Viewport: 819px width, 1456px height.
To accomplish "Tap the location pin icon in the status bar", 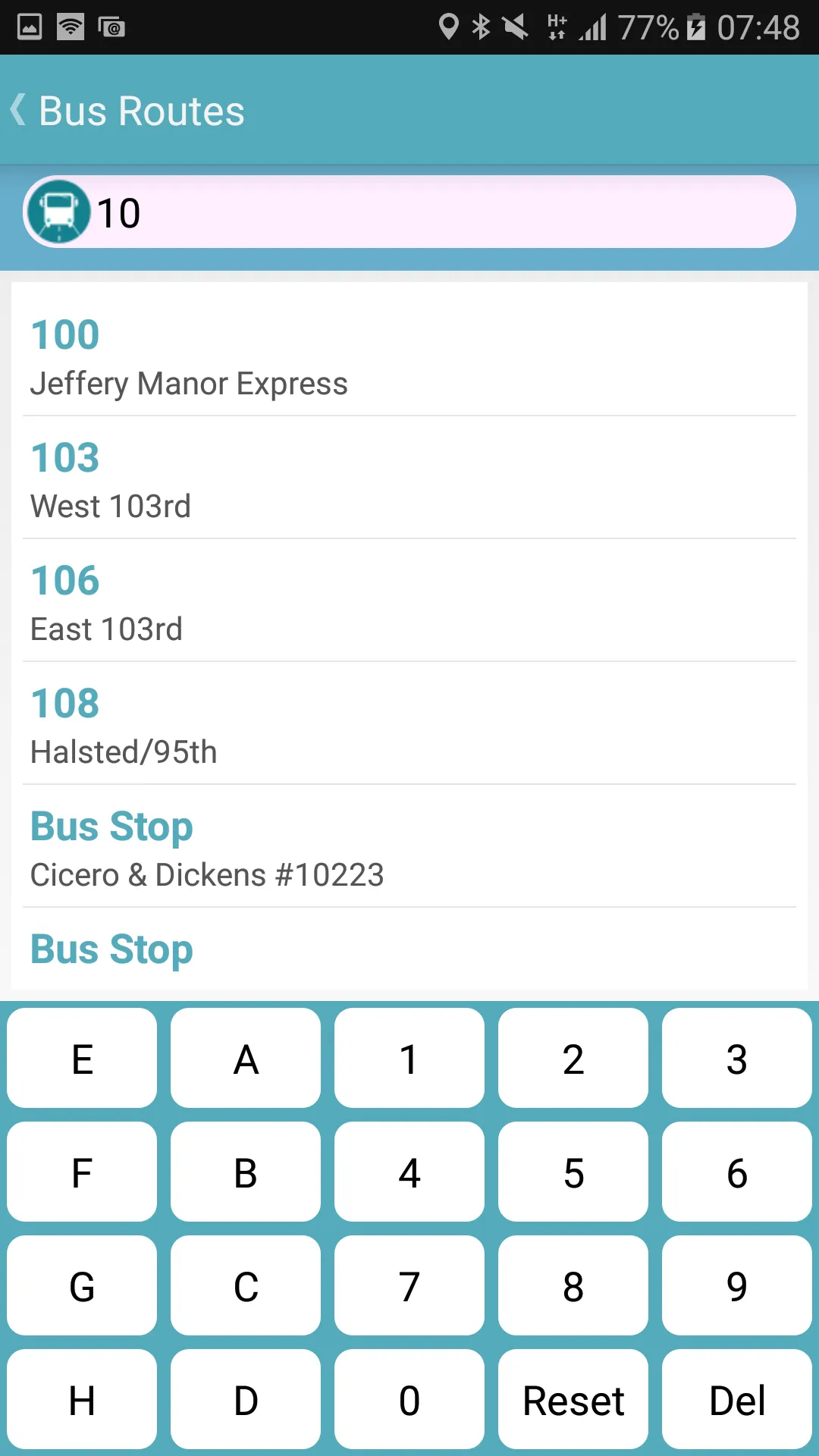I will click(450, 27).
